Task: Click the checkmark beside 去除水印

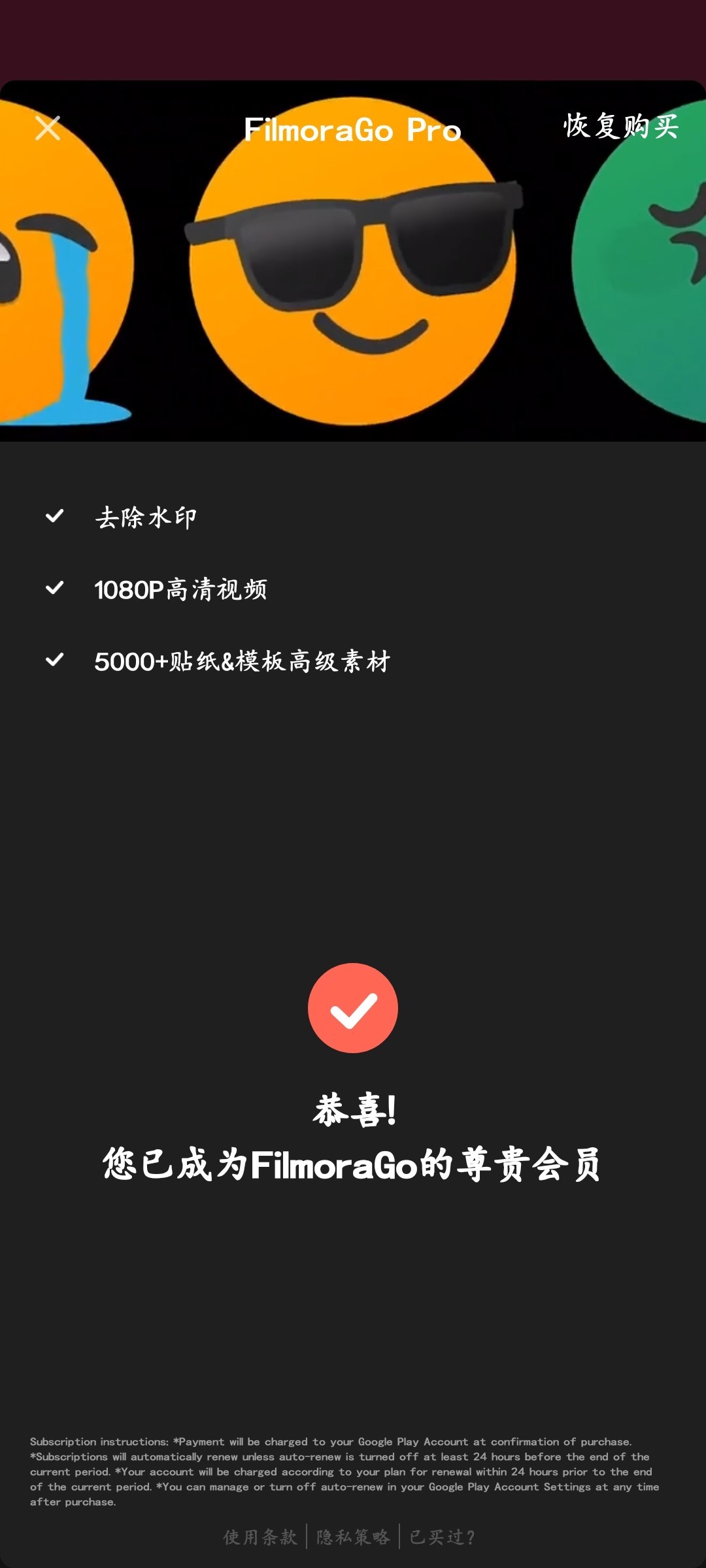Action: pos(56,516)
